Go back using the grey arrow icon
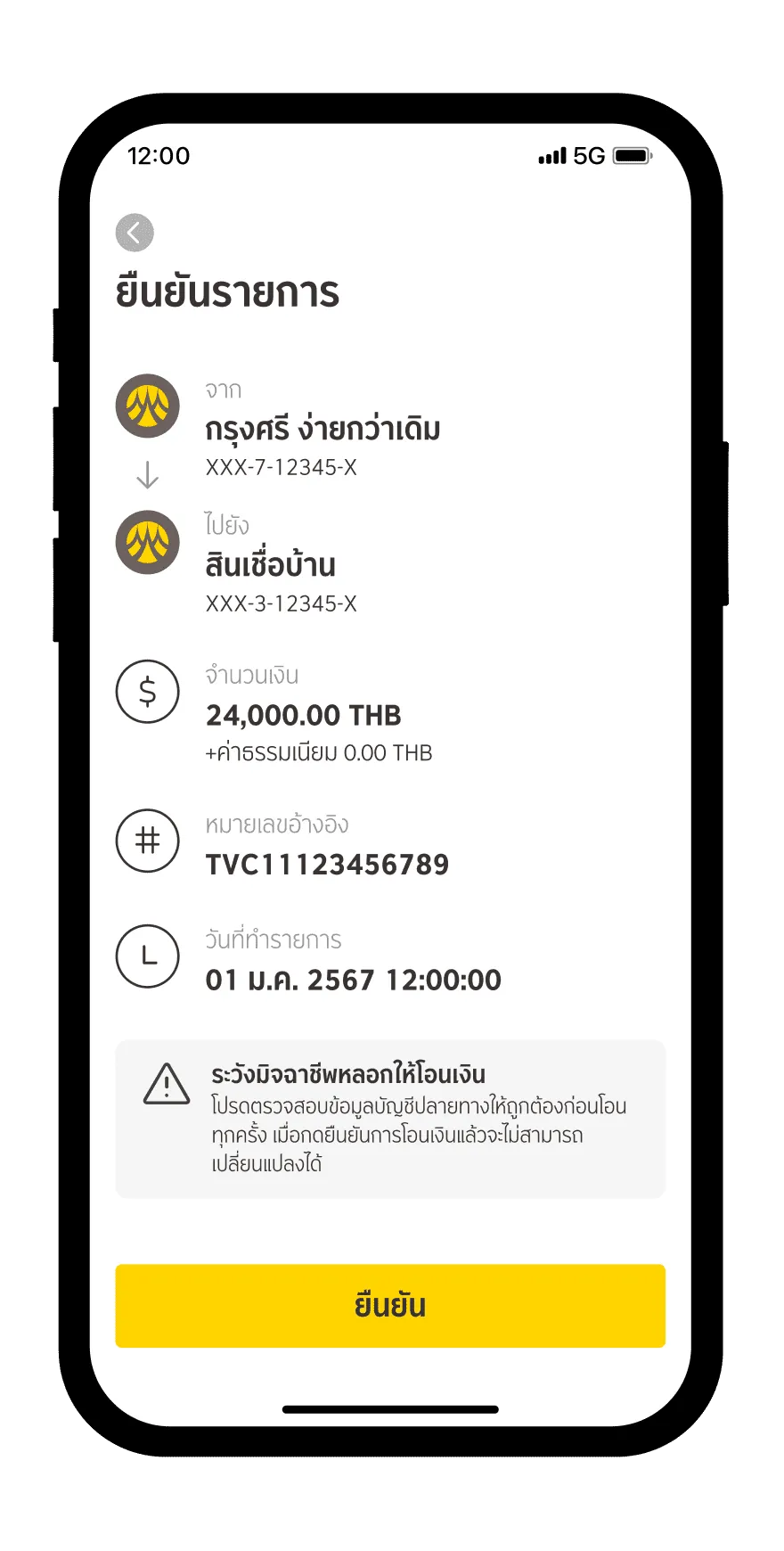Viewport: 784px width, 1551px height. pyautogui.click(x=135, y=233)
